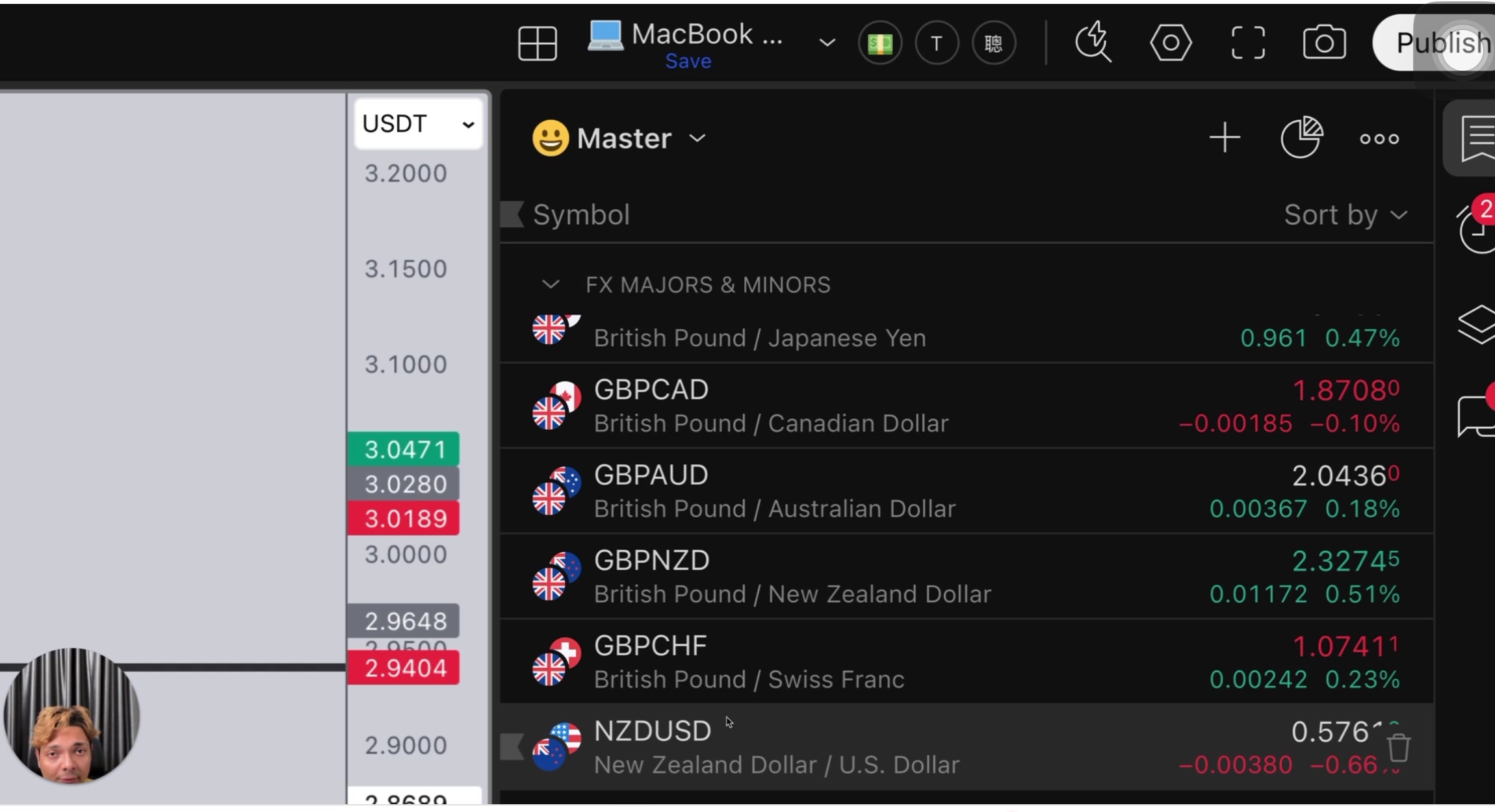The image size is (1495, 812).
Task: Open the quick search lightning icon
Action: [x=1094, y=43]
